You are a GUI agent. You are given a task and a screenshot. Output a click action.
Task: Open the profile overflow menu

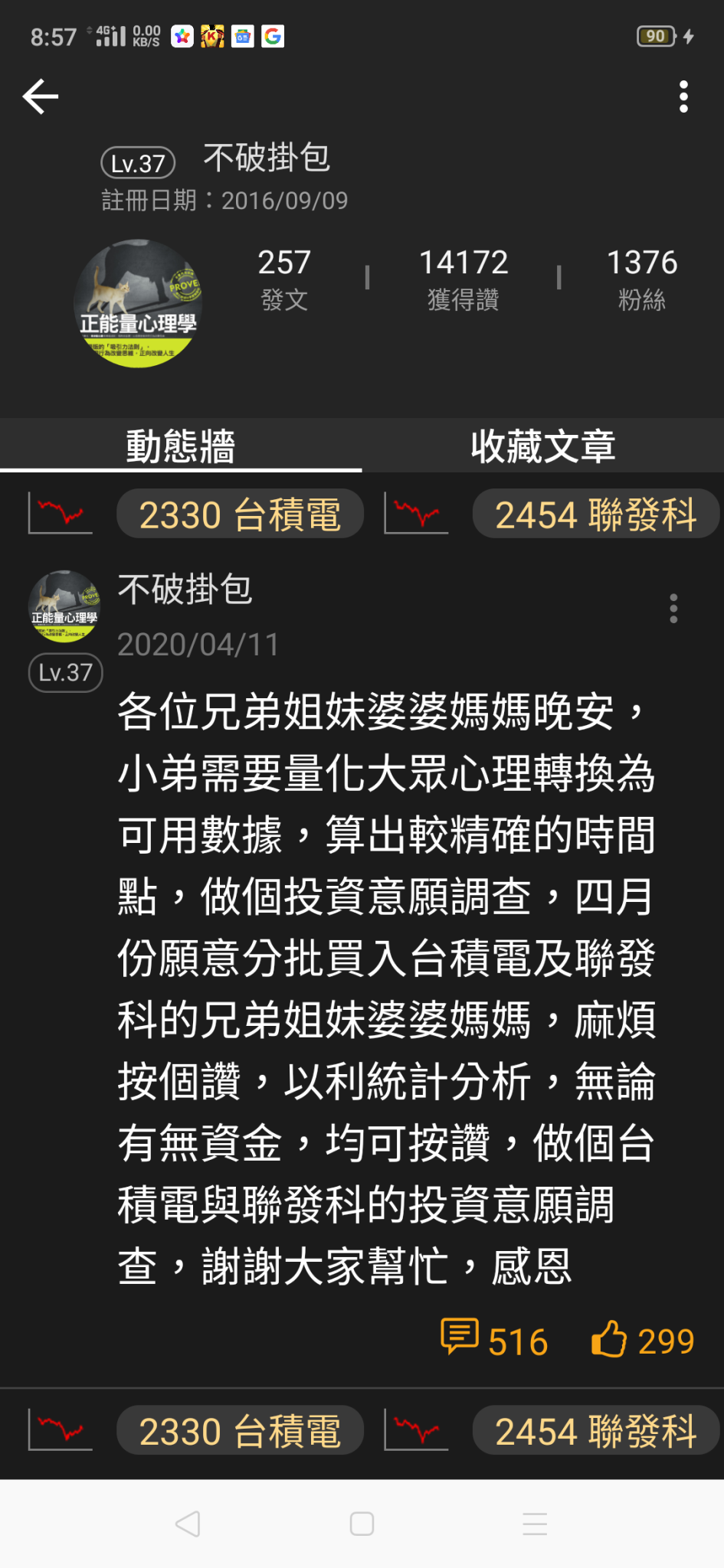tap(683, 97)
